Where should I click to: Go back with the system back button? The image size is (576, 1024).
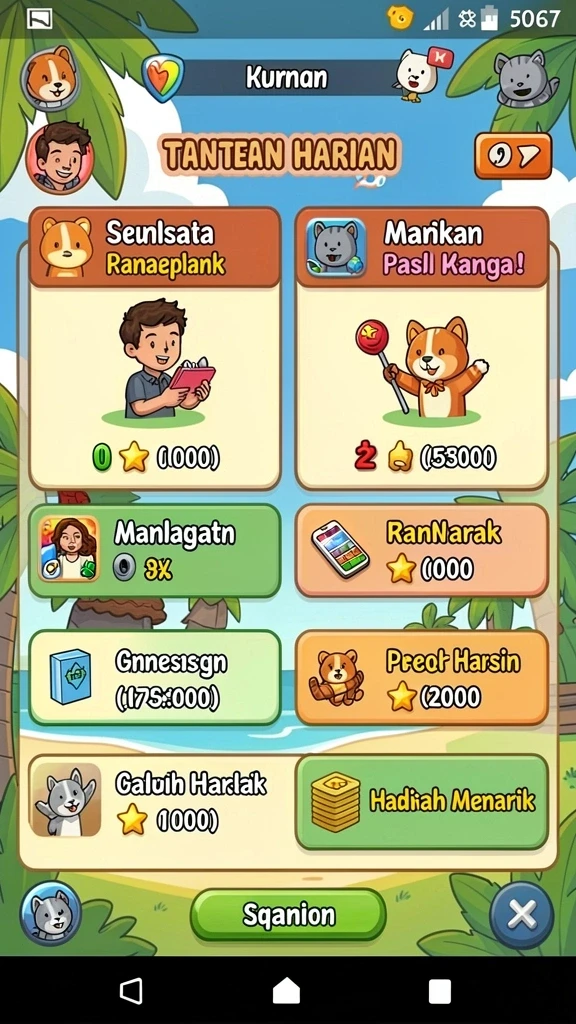click(x=132, y=991)
